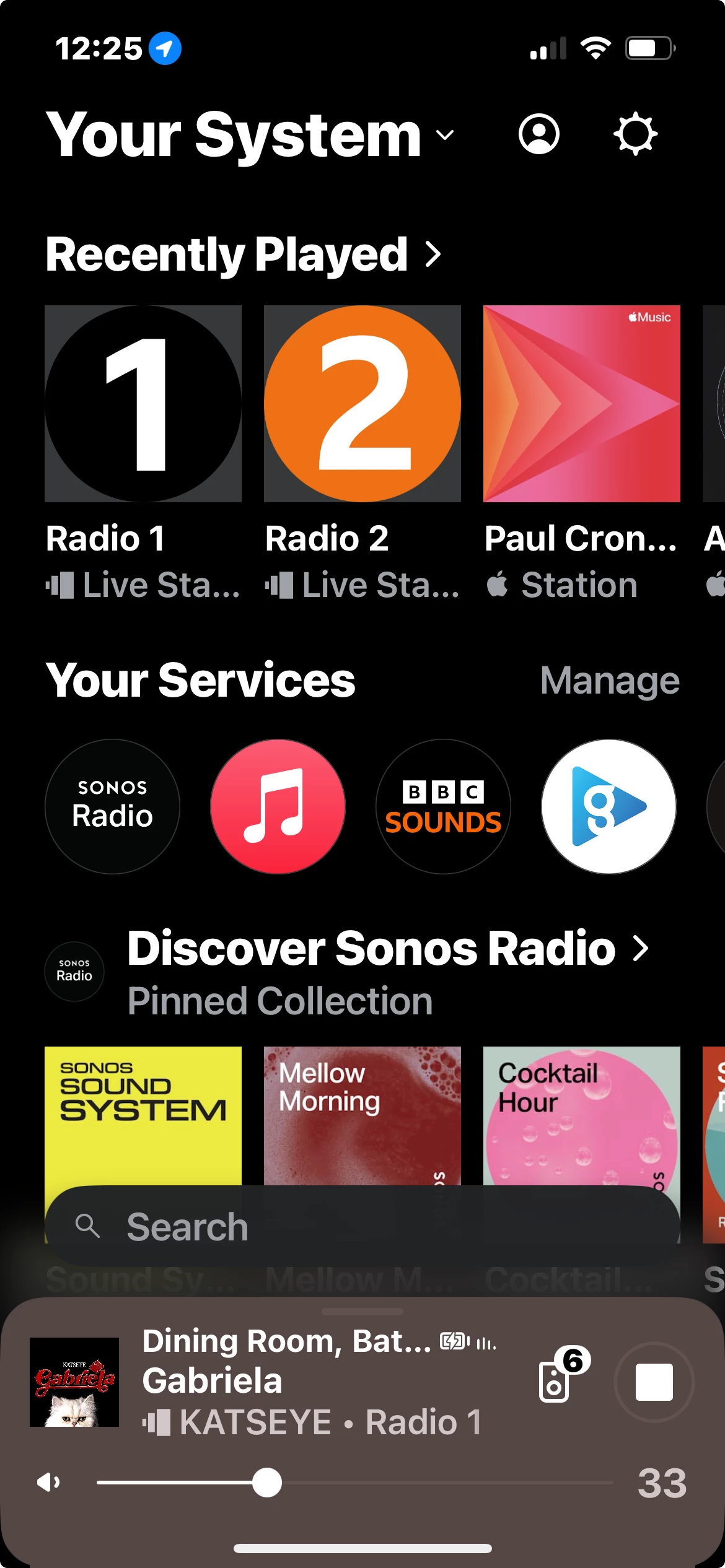Open the Apple Music service
The width and height of the screenshot is (725, 1568).
pos(278,806)
